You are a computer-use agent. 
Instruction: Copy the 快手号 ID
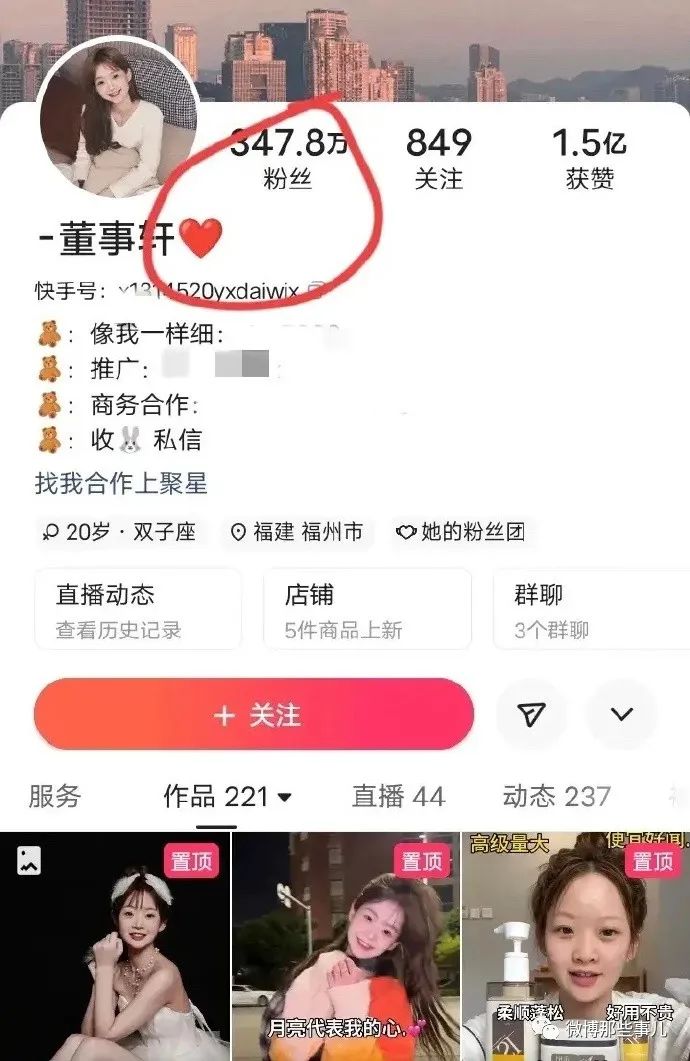[317, 291]
